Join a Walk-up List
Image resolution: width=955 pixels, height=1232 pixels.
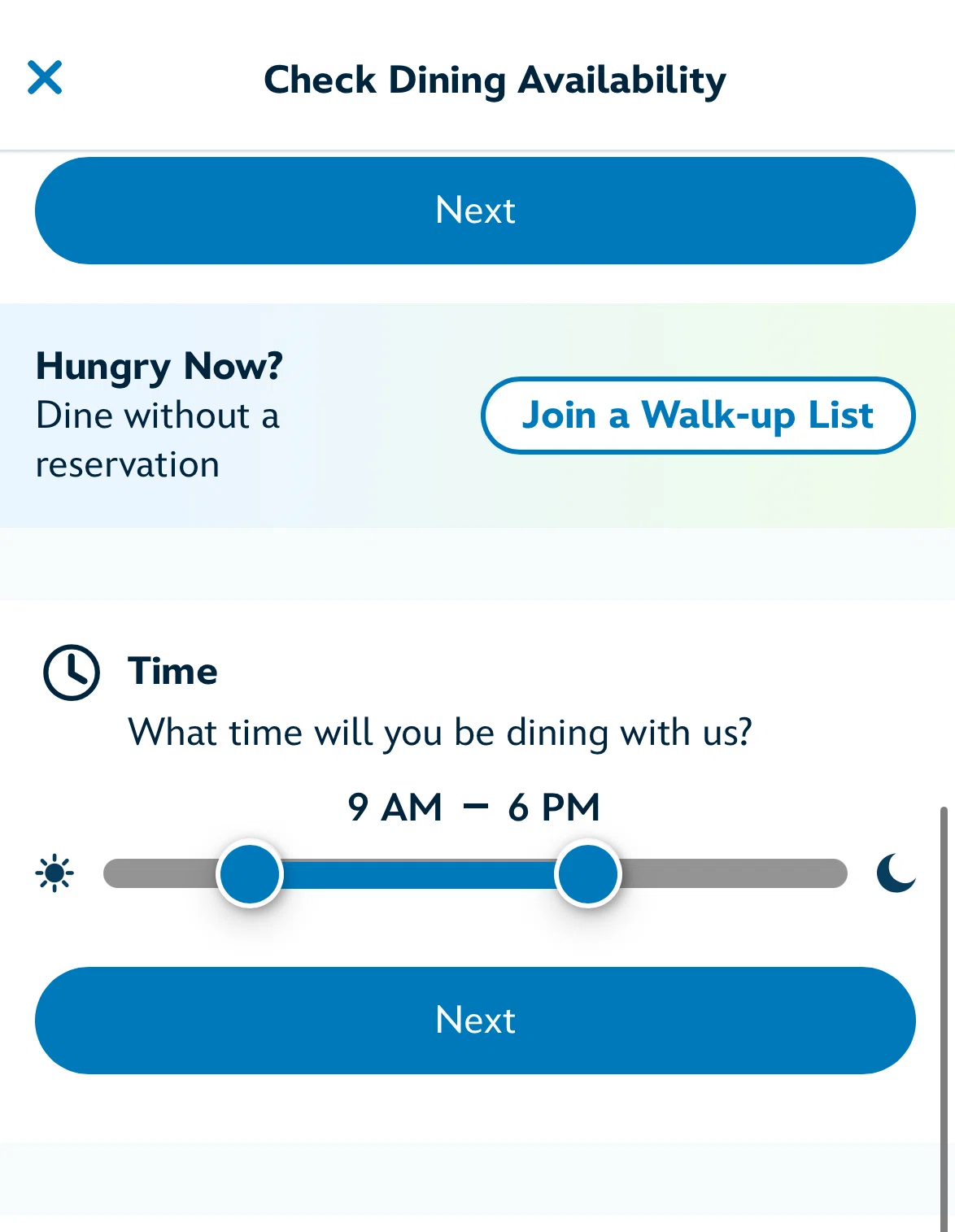tap(698, 416)
